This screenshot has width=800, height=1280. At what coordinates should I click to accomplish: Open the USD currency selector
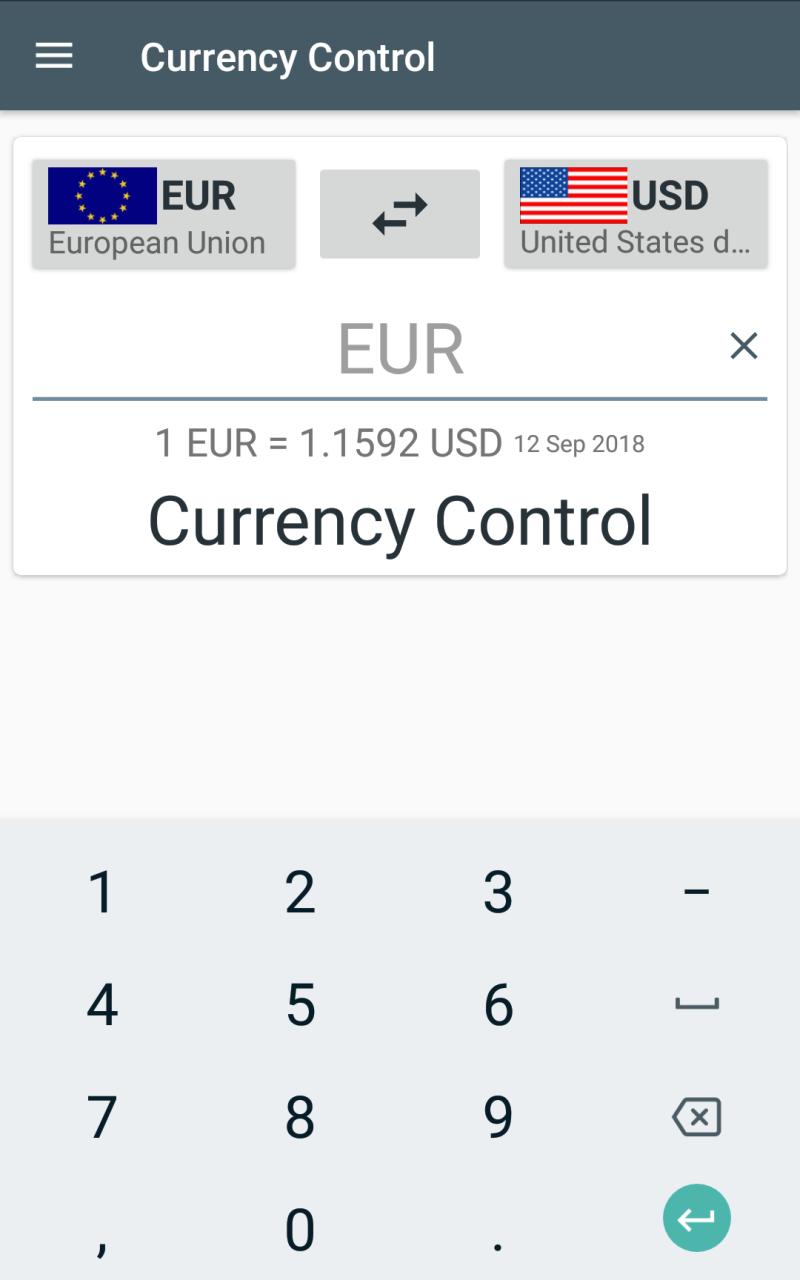tap(636, 213)
